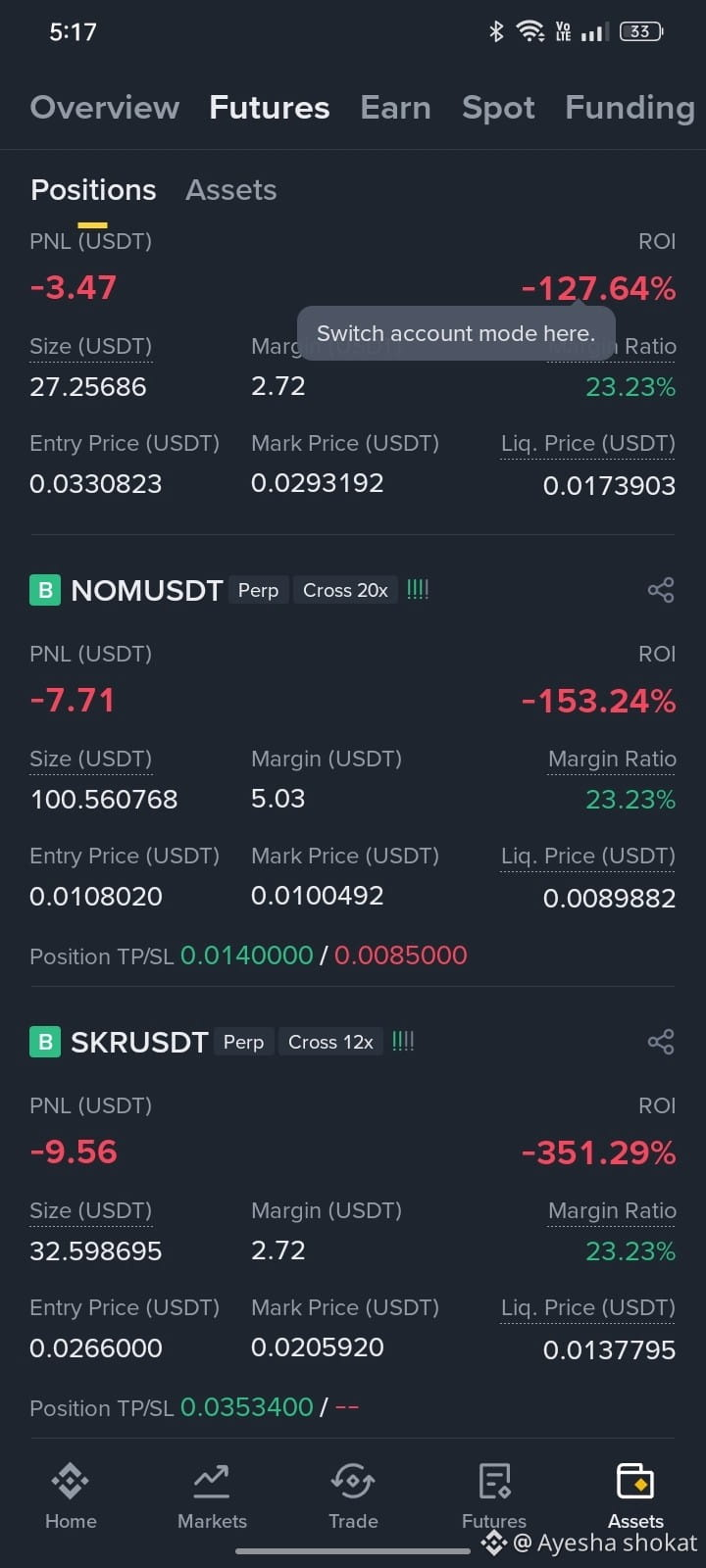
Task: Switch to the Assets sub-tab
Action: point(231,190)
